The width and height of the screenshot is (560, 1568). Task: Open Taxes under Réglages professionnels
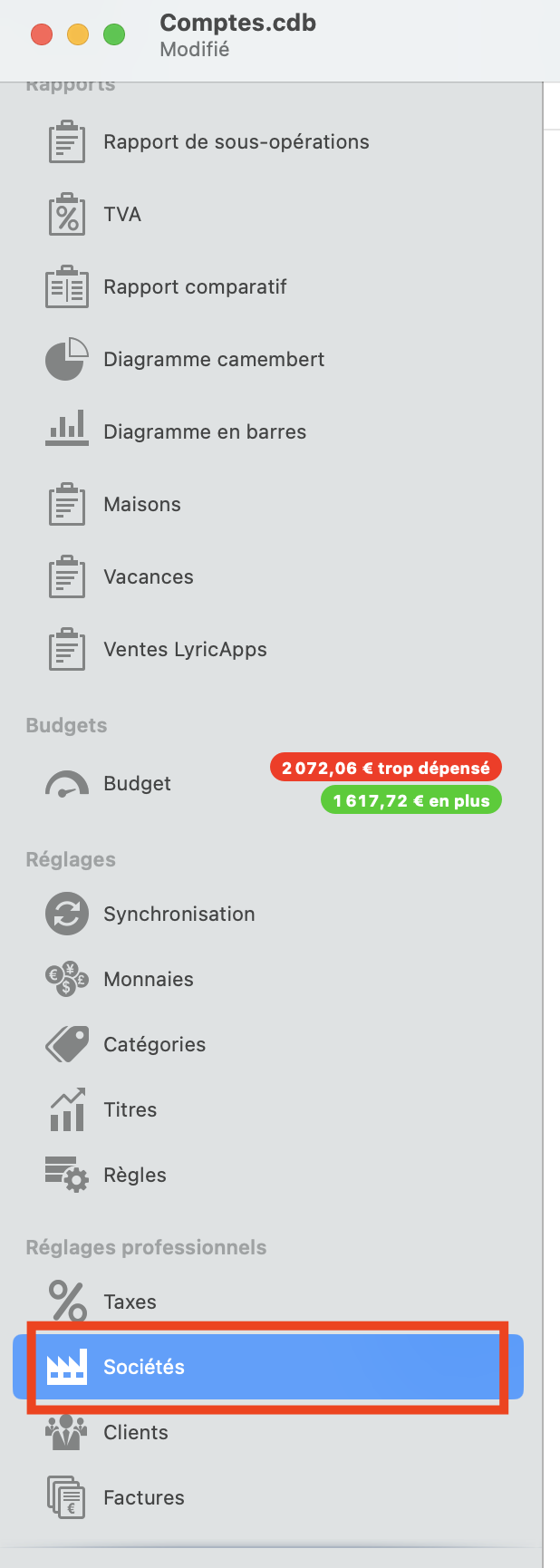click(x=130, y=1302)
